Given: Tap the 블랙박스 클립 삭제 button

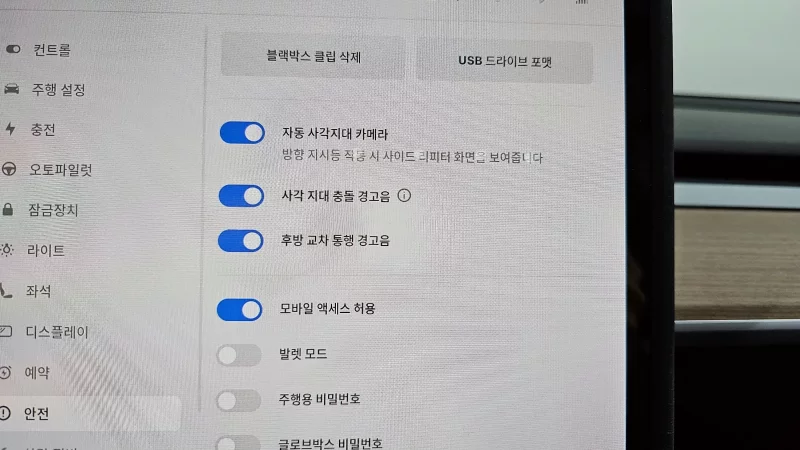Looking at the screenshot, I should click(x=312, y=58).
